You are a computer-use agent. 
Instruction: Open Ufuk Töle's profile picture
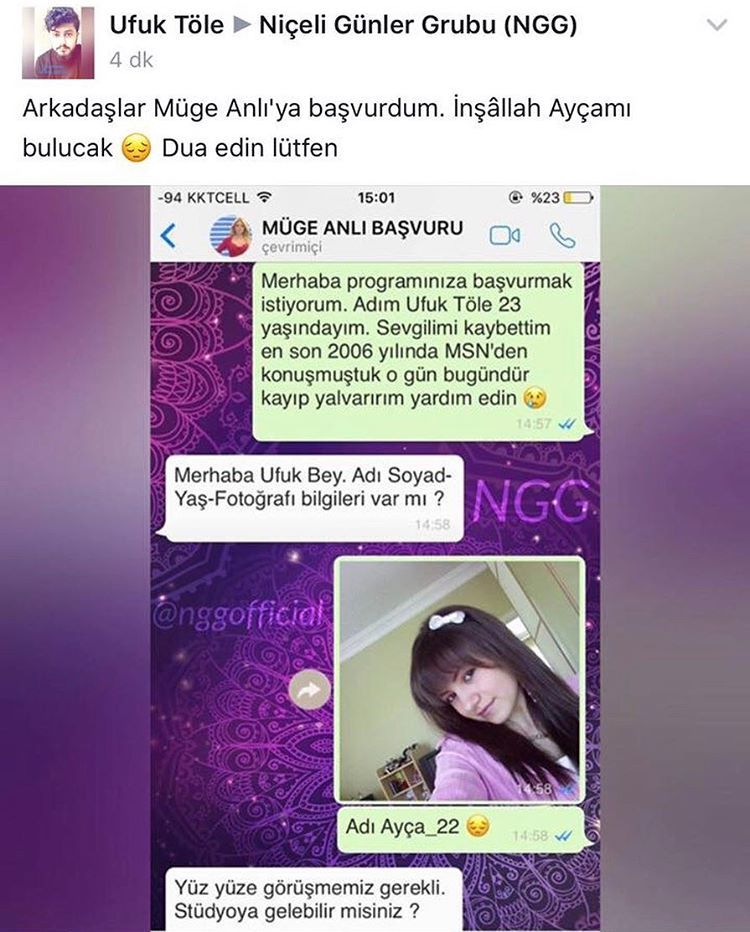tap(57, 43)
